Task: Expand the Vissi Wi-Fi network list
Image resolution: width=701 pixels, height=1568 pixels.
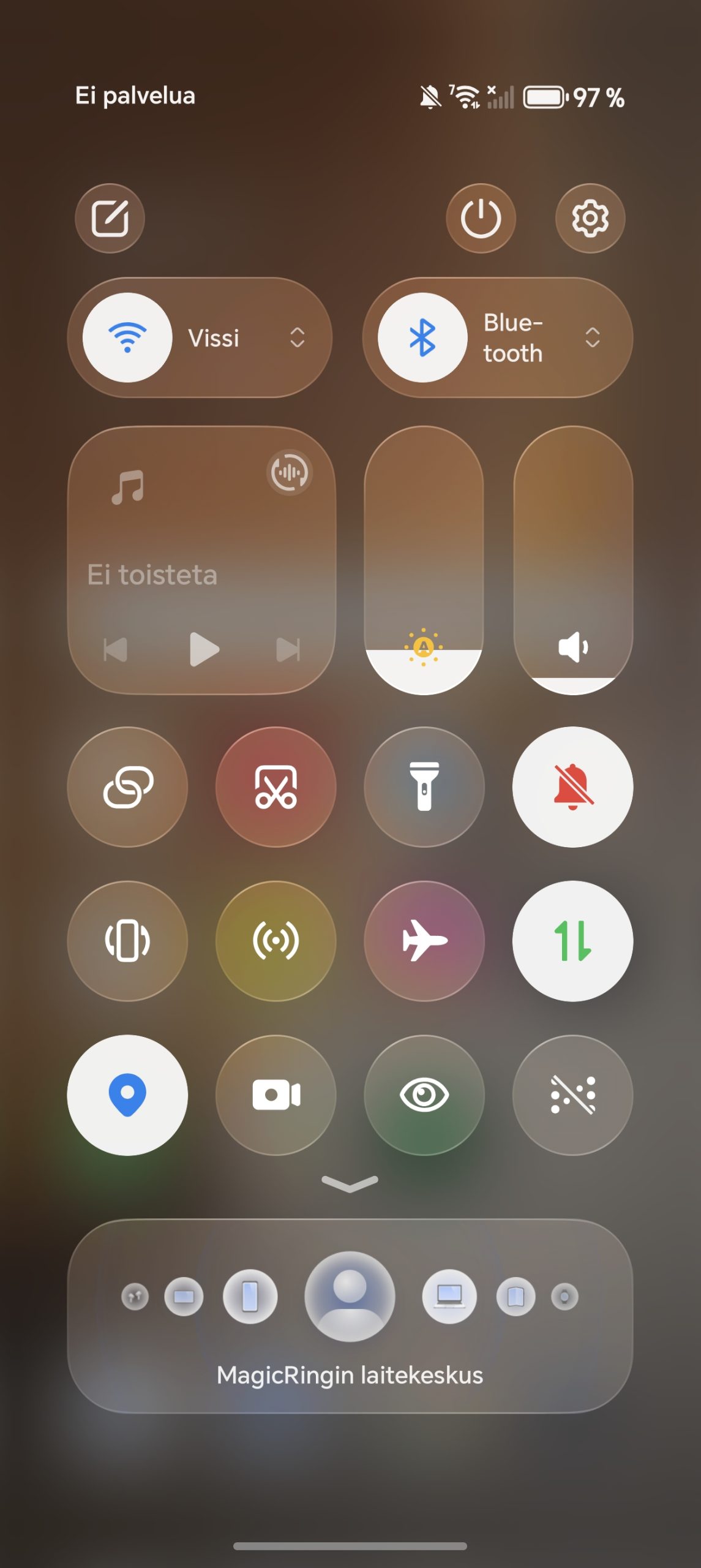Action: (x=297, y=337)
